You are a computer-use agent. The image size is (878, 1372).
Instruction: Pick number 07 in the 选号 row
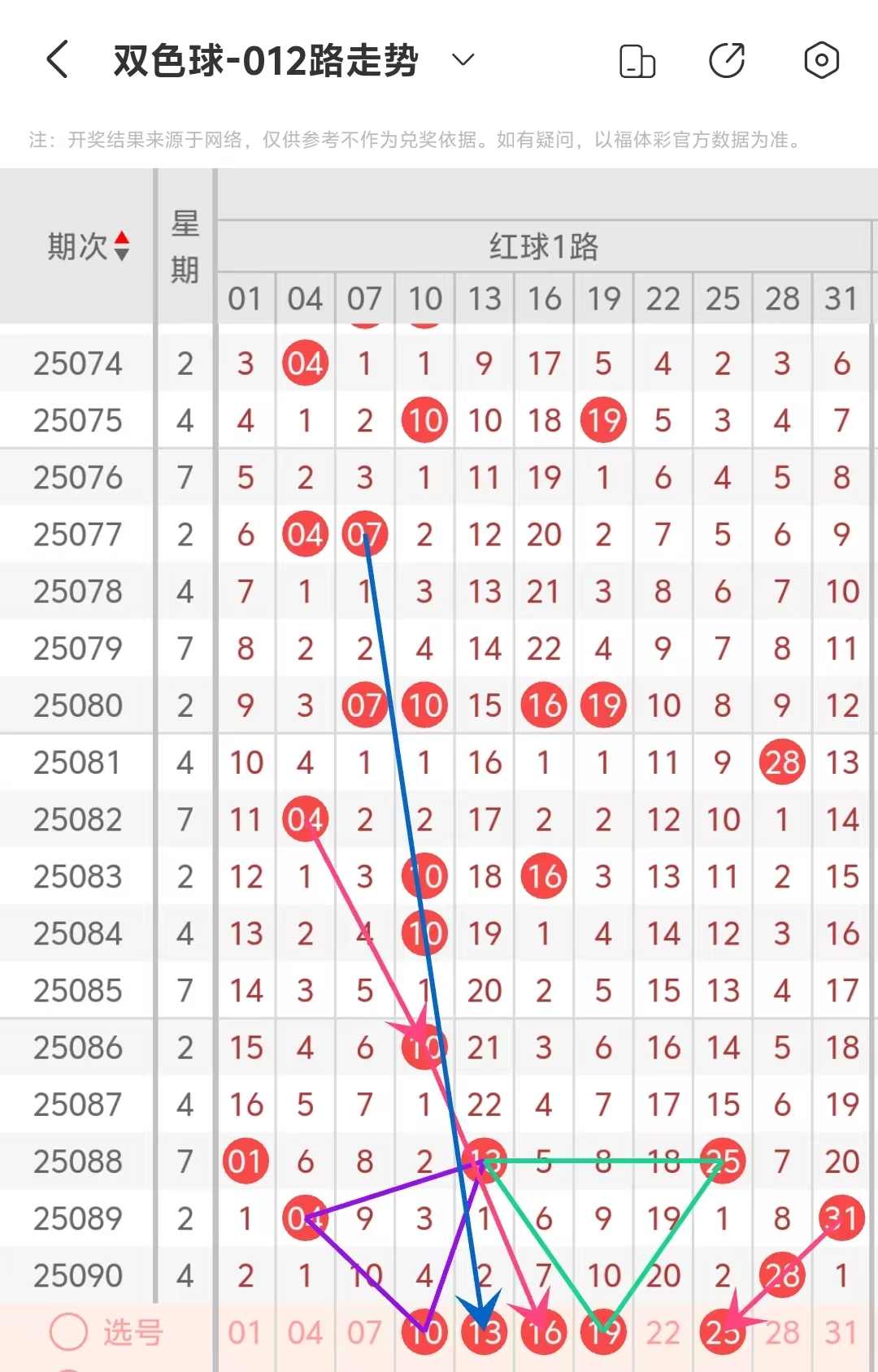pyautogui.click(x=364, y=1332)
